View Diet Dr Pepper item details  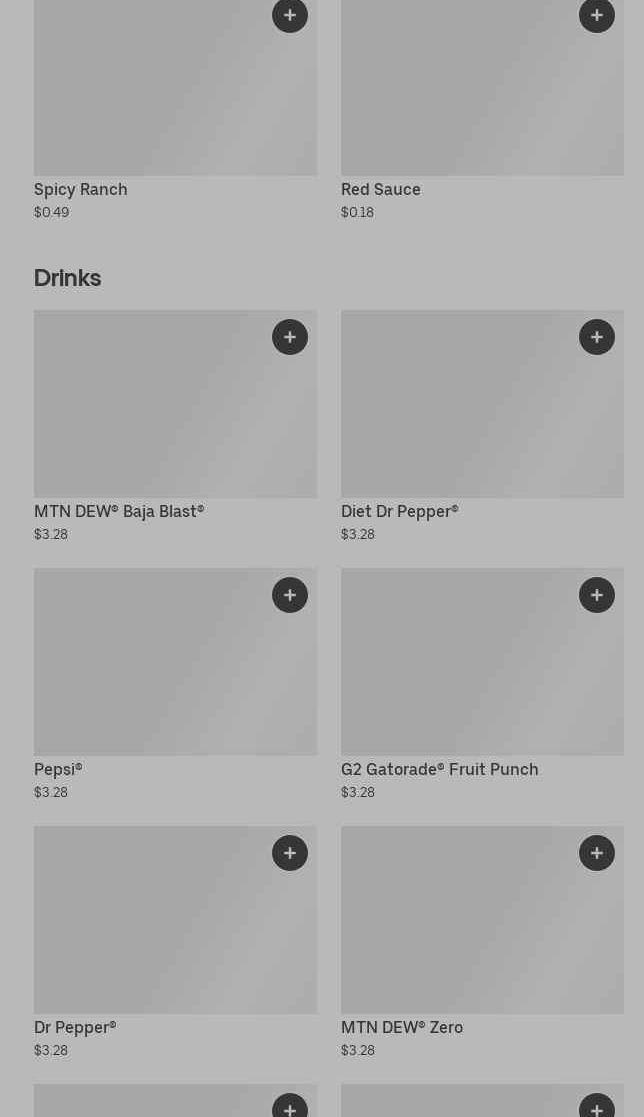[x=482, y=426]
